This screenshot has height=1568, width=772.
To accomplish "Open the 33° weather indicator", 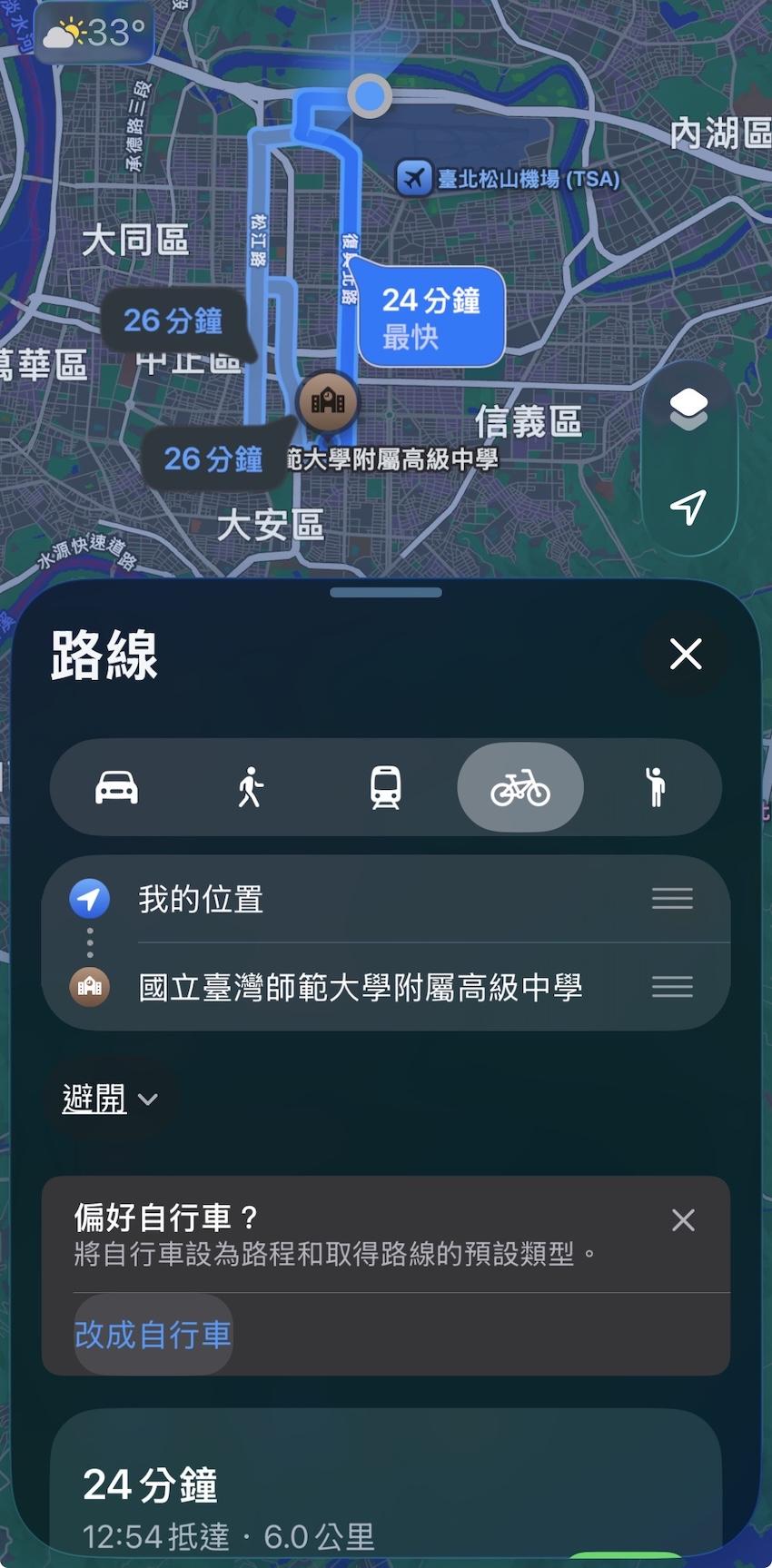I will (94, 34).
